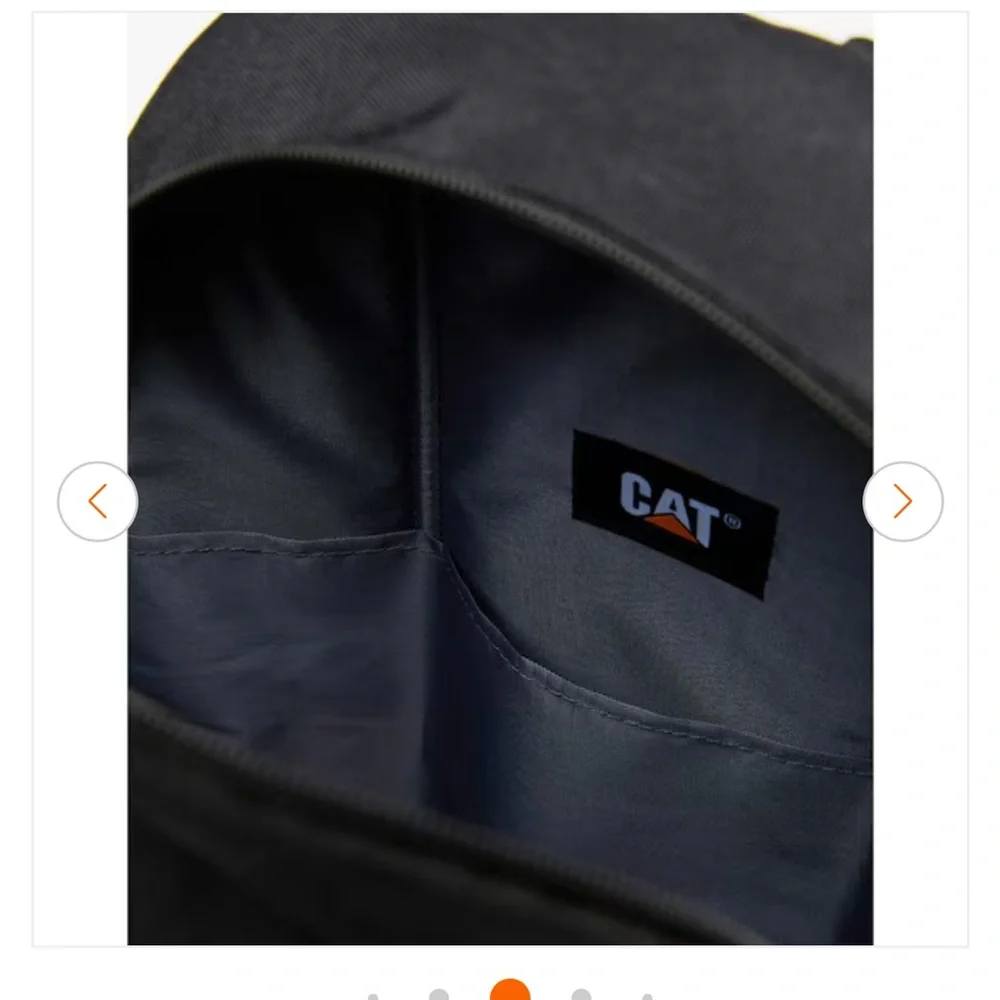Go to the next product image
The width and height of the screenshot is (1000, 1000).
[902, 501]
